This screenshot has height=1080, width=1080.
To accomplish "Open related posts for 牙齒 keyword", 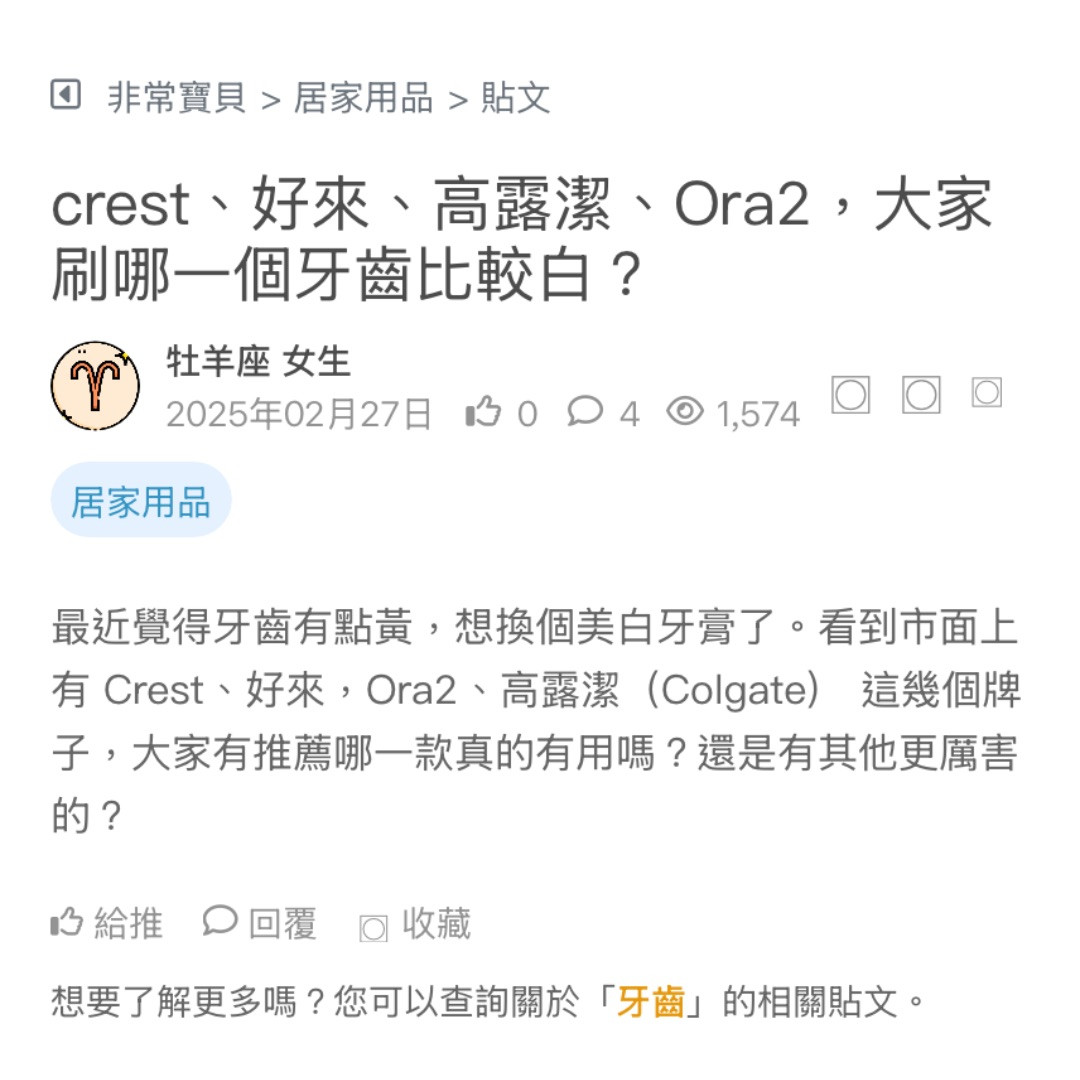I will click(x=650, y=1001).
